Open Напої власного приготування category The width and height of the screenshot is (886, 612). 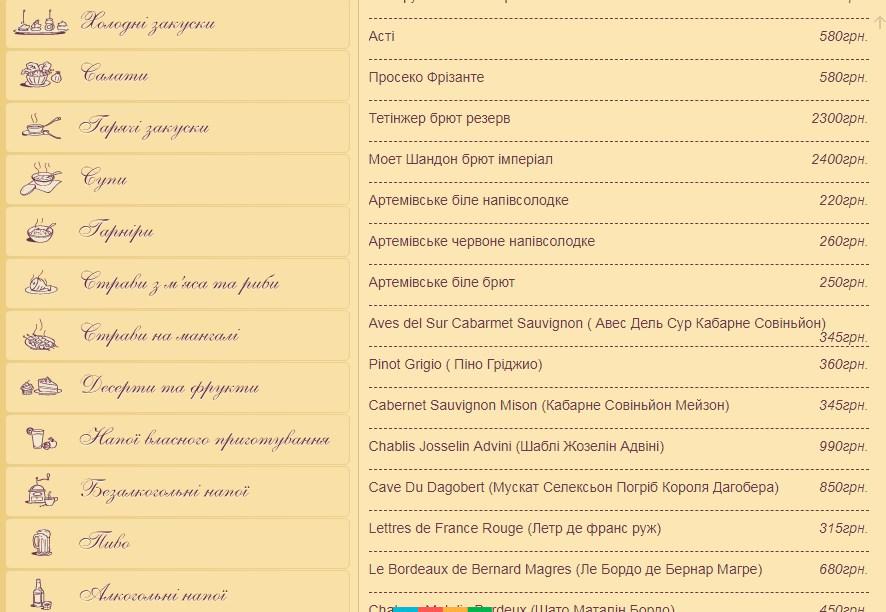point(205,439)
